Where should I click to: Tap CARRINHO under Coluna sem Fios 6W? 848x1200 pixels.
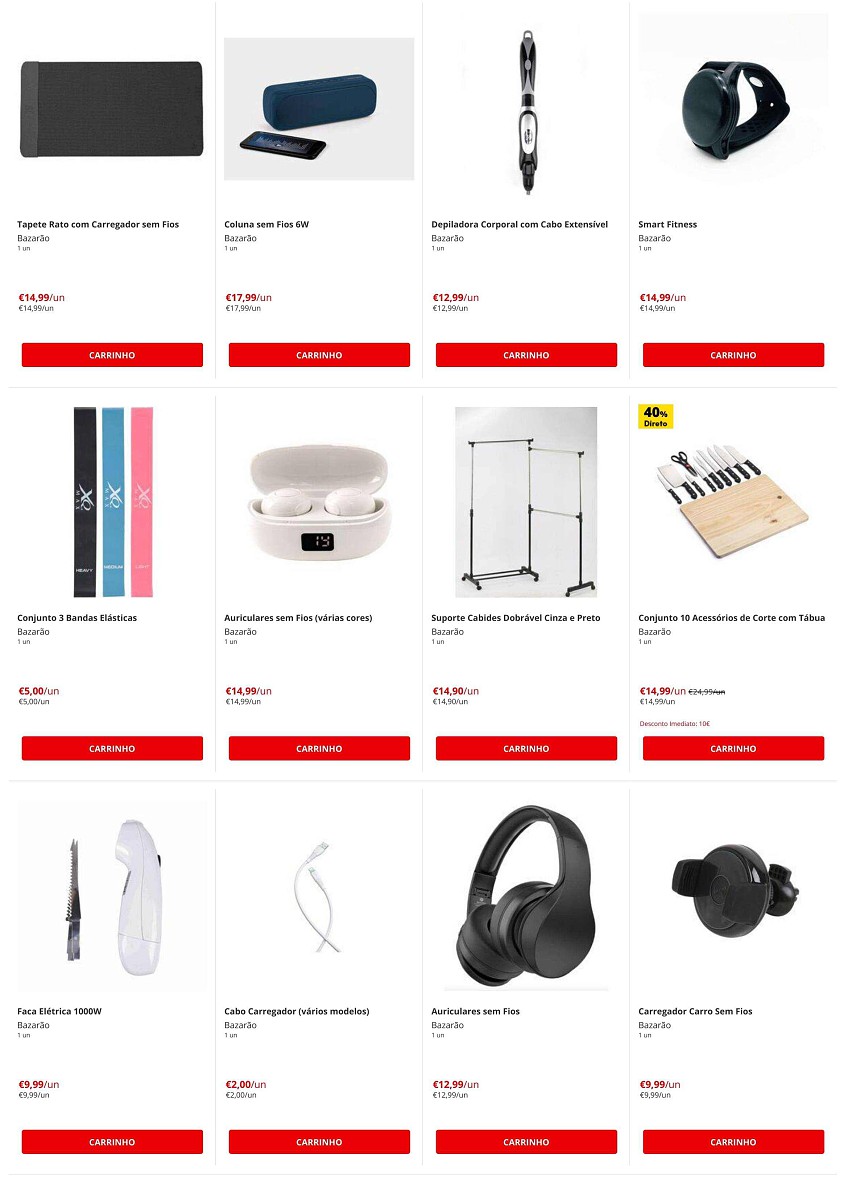pos(319,355)
